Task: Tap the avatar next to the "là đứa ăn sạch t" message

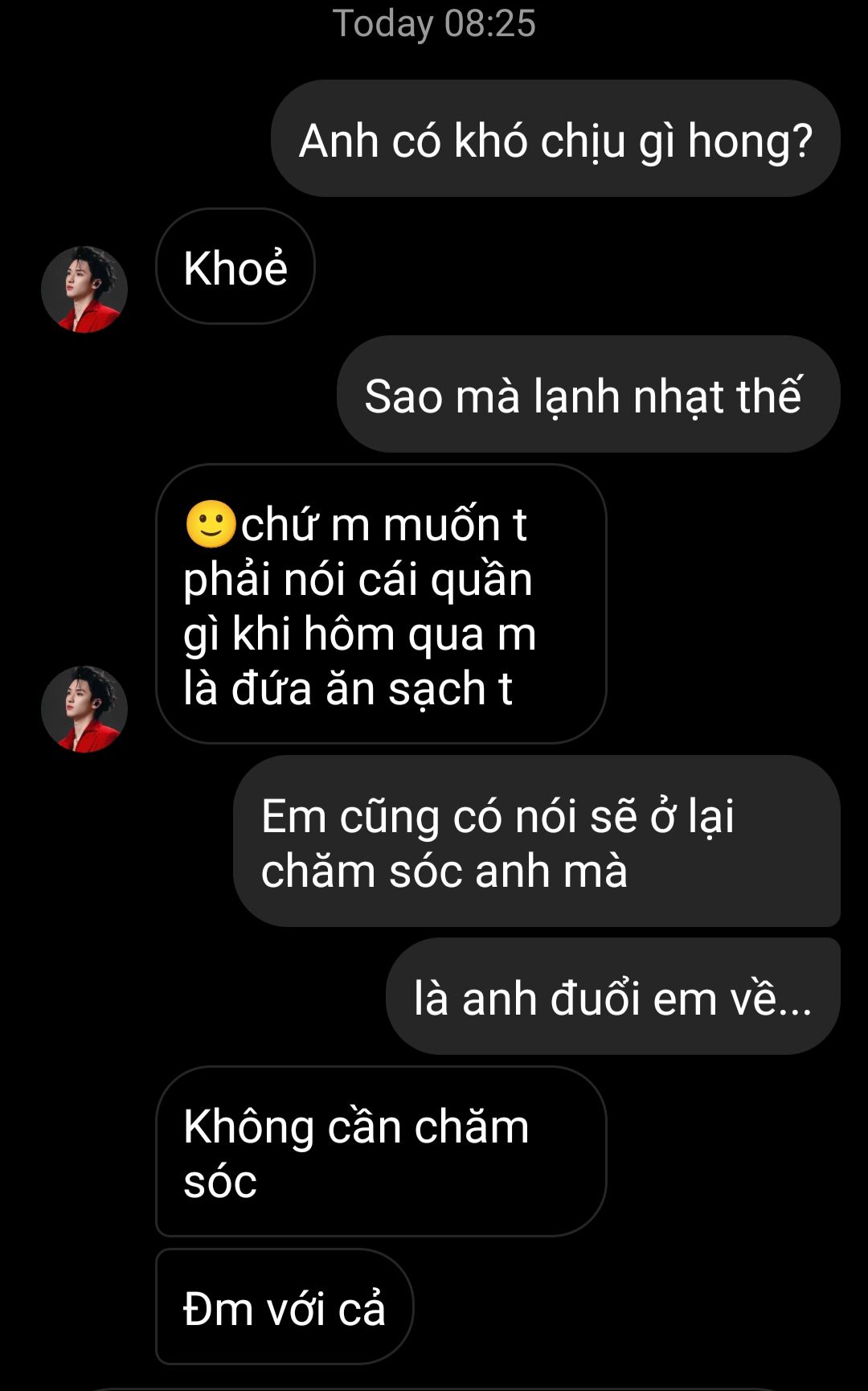Action: pyautogui.click(x=84, y=709)
